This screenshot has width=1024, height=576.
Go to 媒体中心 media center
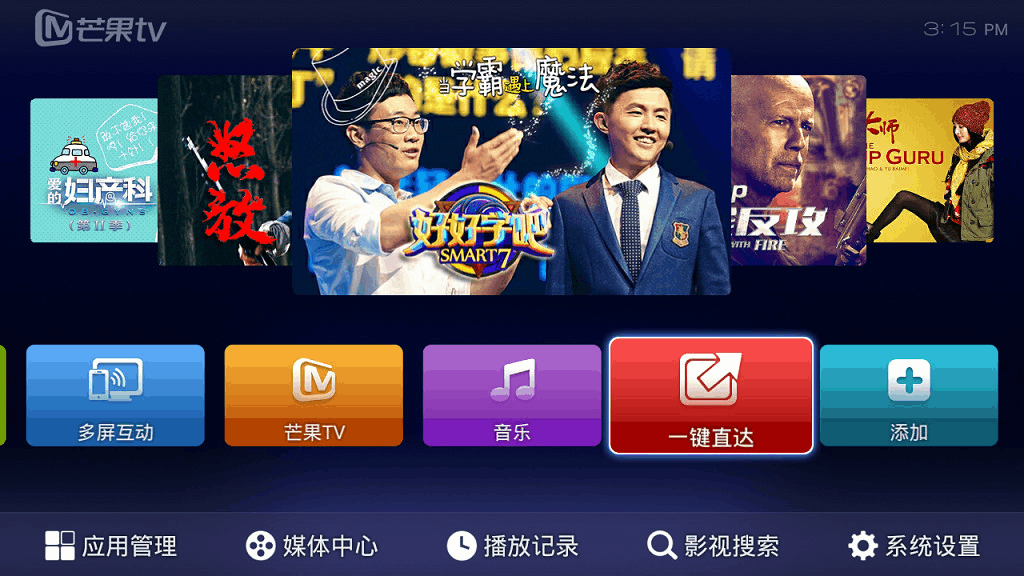(x=312, y=546)
